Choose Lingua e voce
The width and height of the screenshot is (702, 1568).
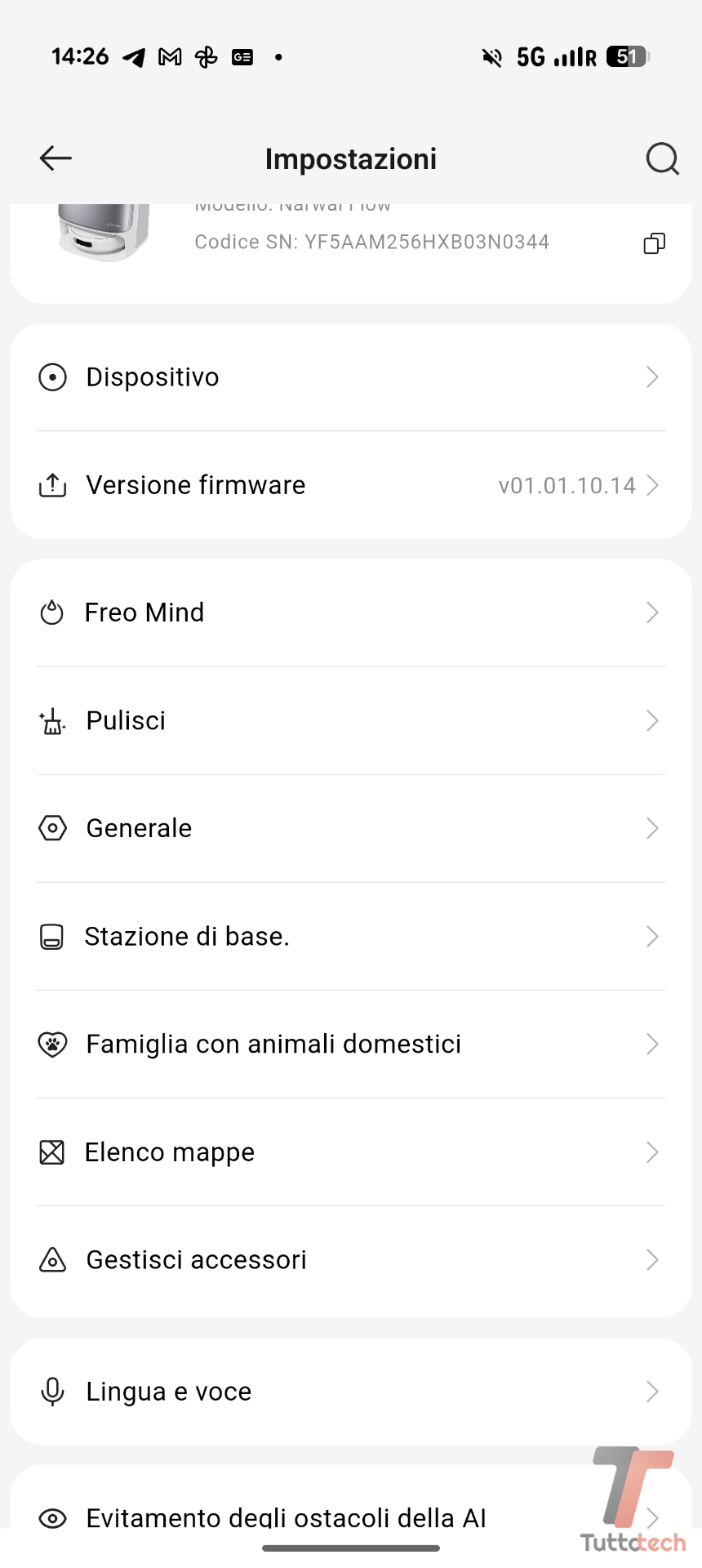tap(351, 1392)
